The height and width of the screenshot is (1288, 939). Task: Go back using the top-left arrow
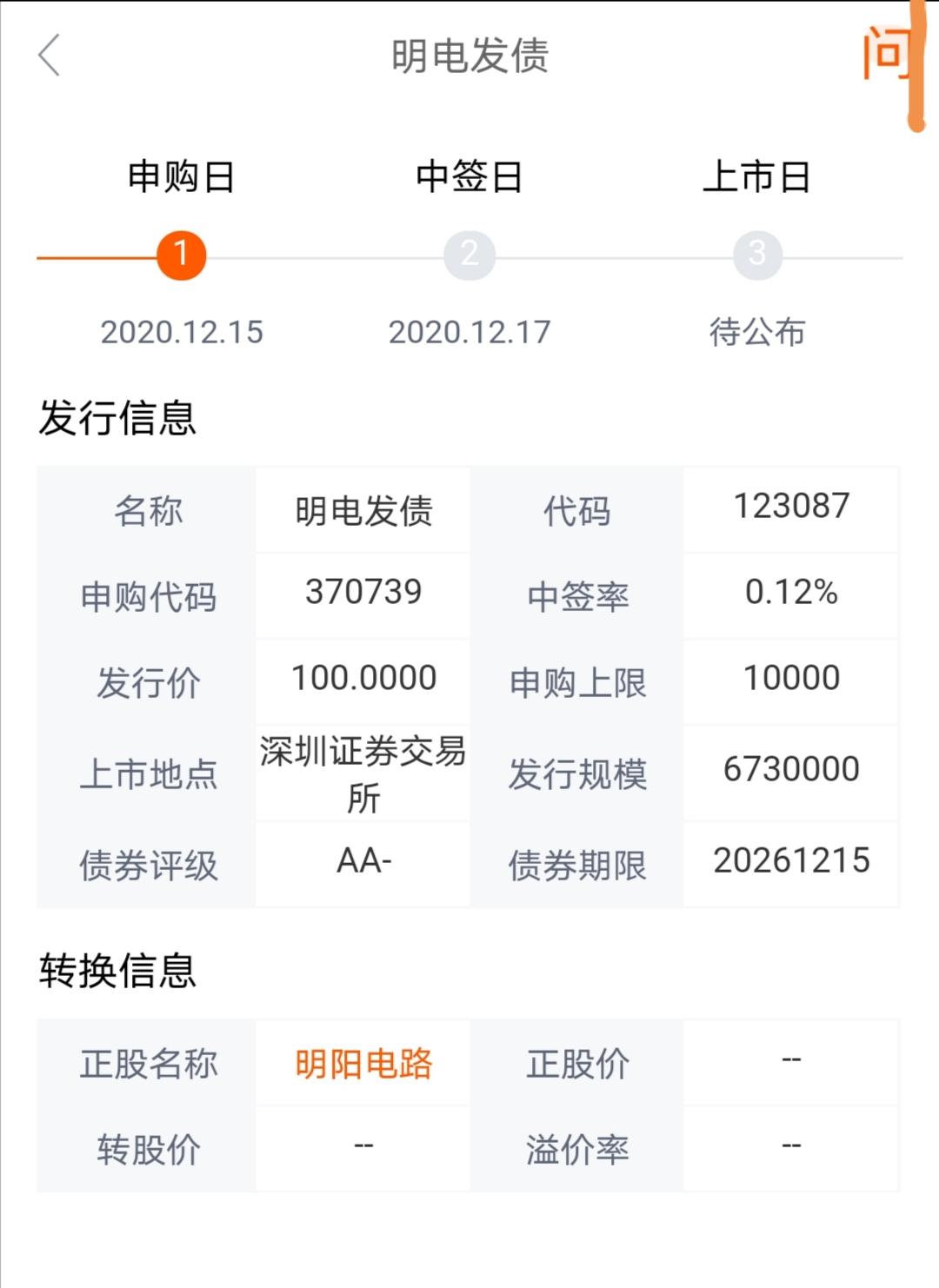coord(50,56)
